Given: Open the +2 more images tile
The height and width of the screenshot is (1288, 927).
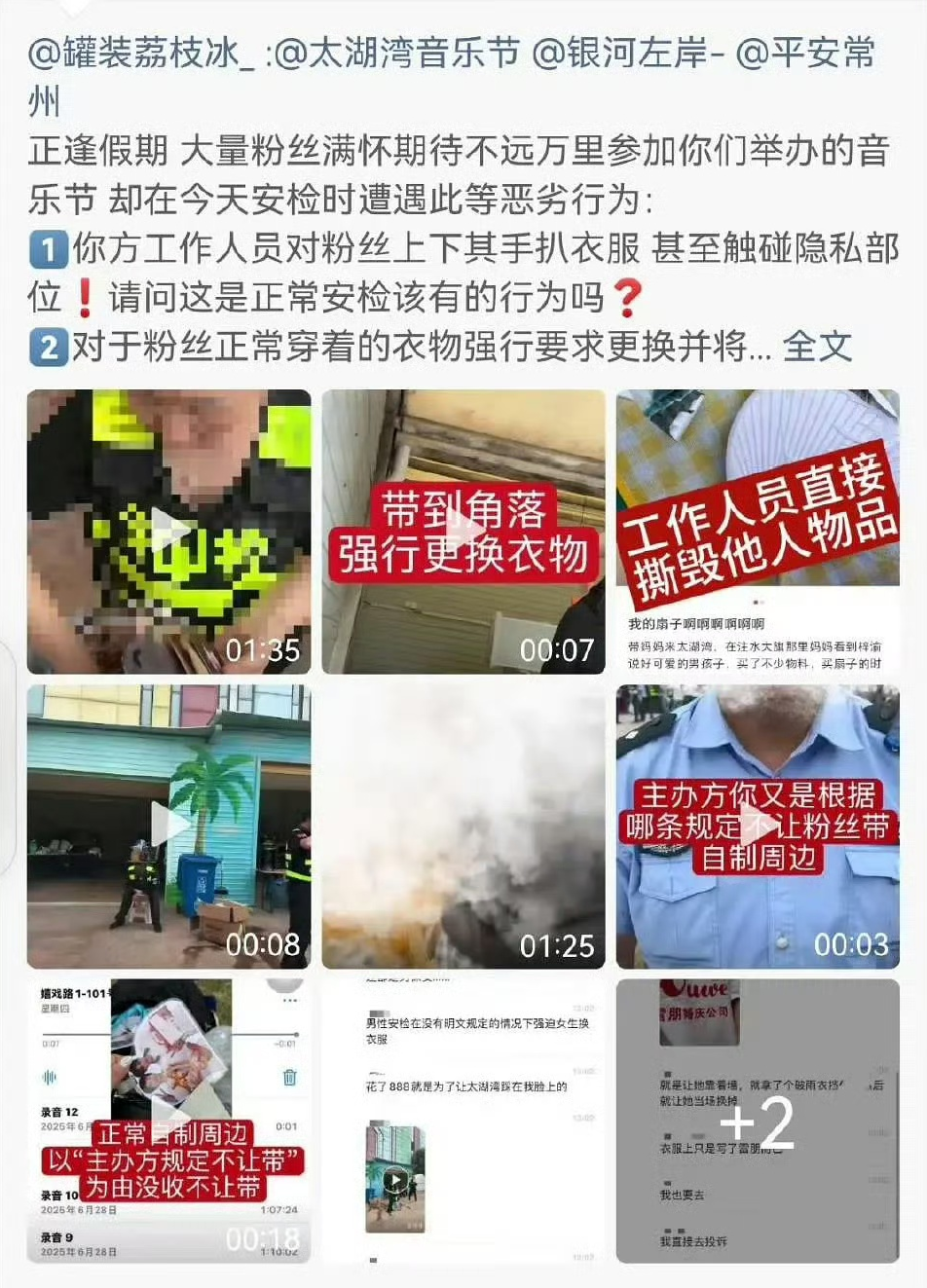Looking at the screenshot, I should (x=758, y=1121).
